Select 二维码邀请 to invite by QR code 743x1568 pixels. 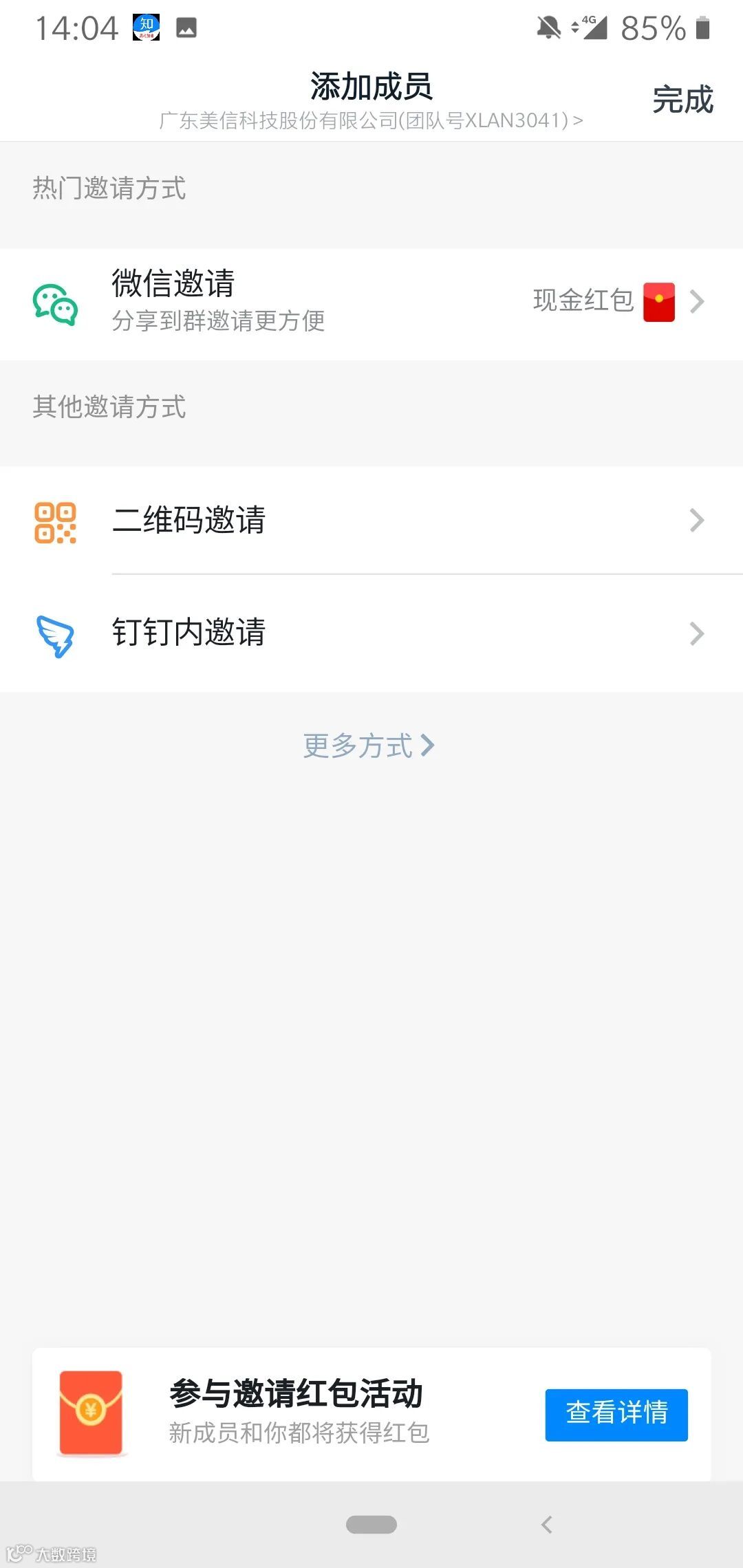(371, 520)
